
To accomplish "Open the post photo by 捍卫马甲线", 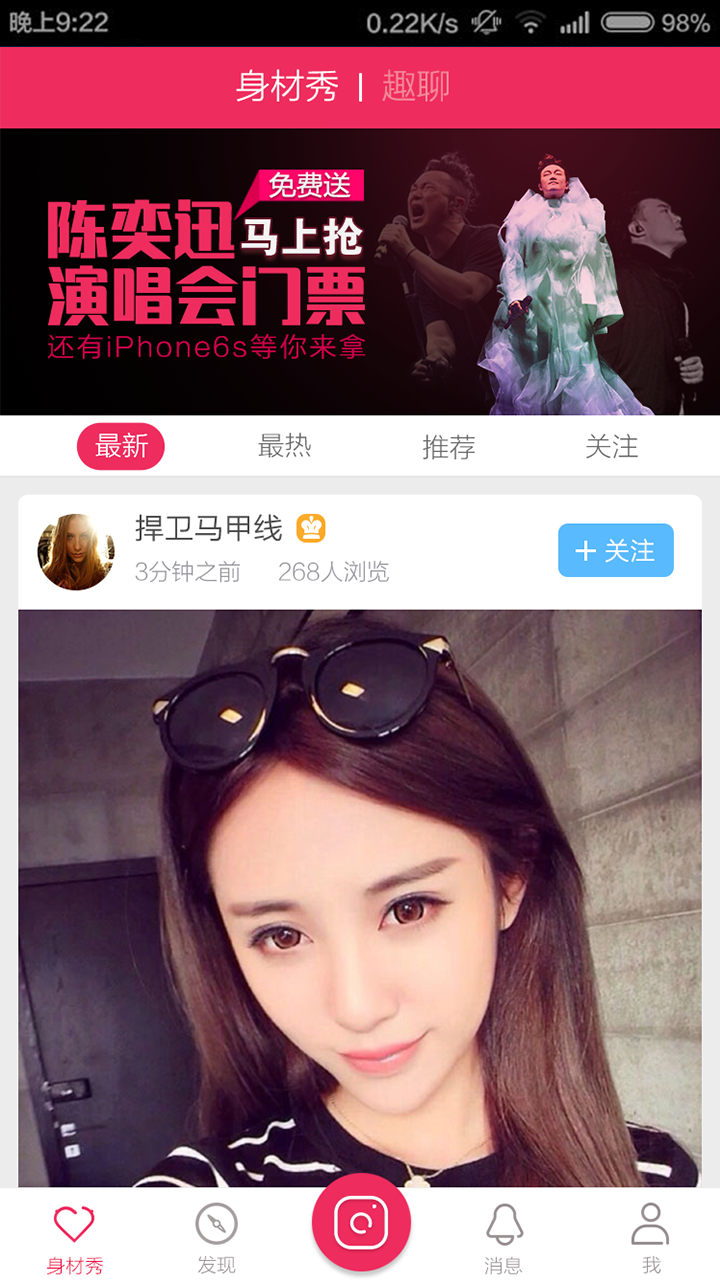I will tap(360, 900).
